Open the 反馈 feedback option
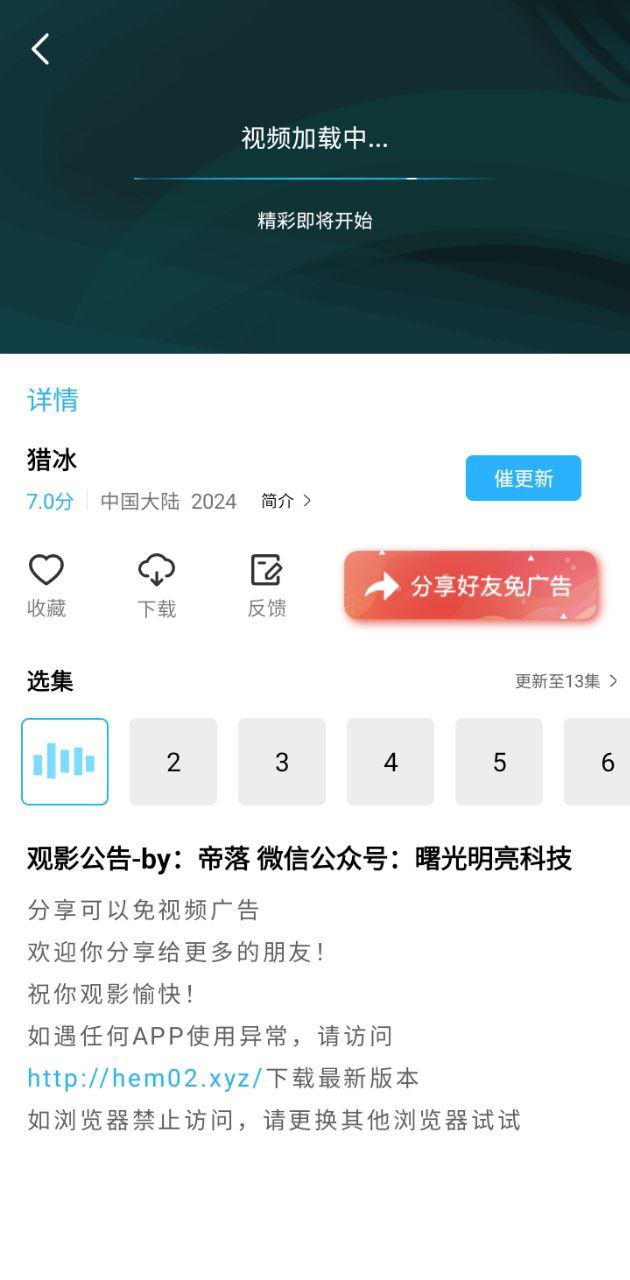 pyautogui.click(x=267, y=585)
